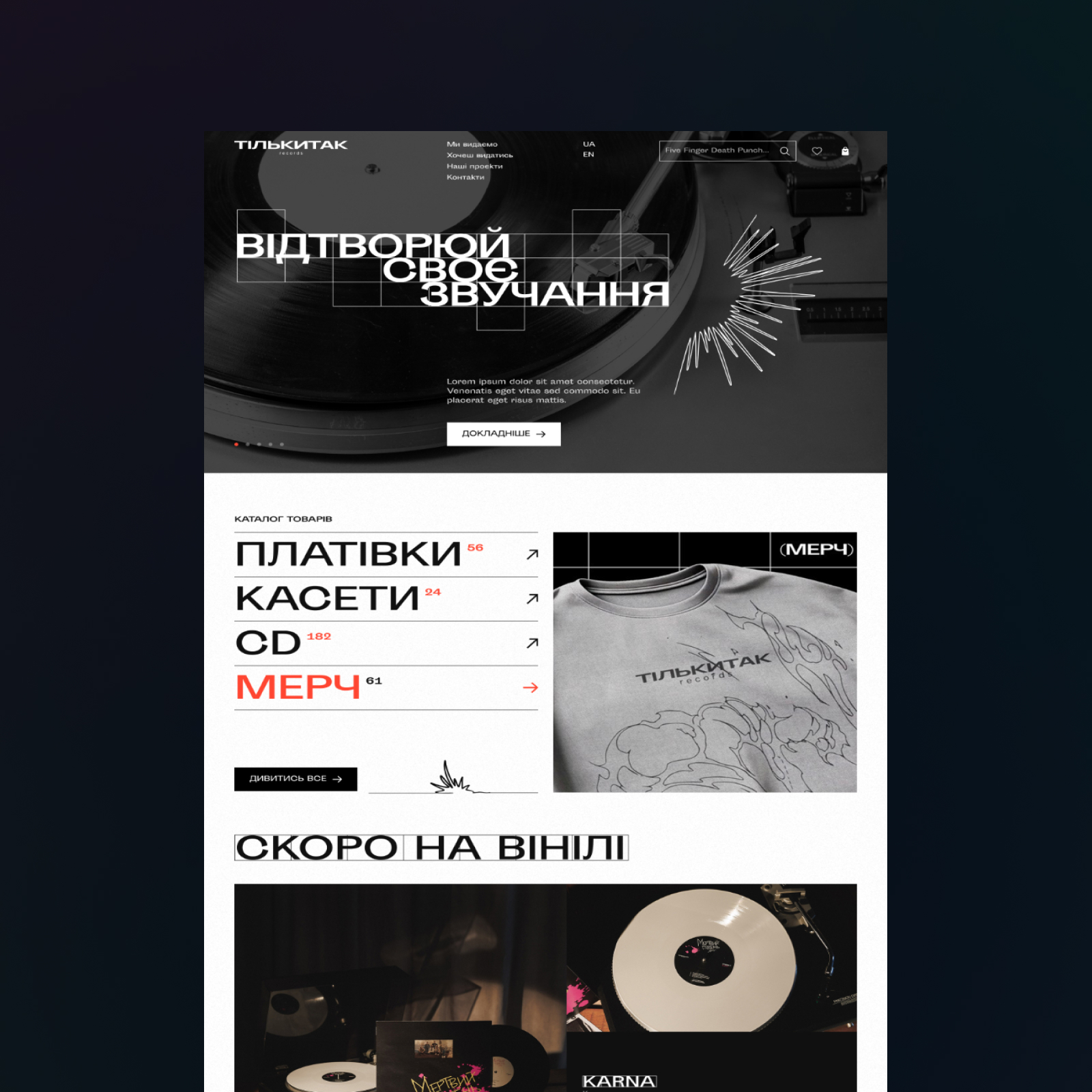Open the МЕРЧ catalog category
1092x1092 pixels.
[x=298, y=687]
